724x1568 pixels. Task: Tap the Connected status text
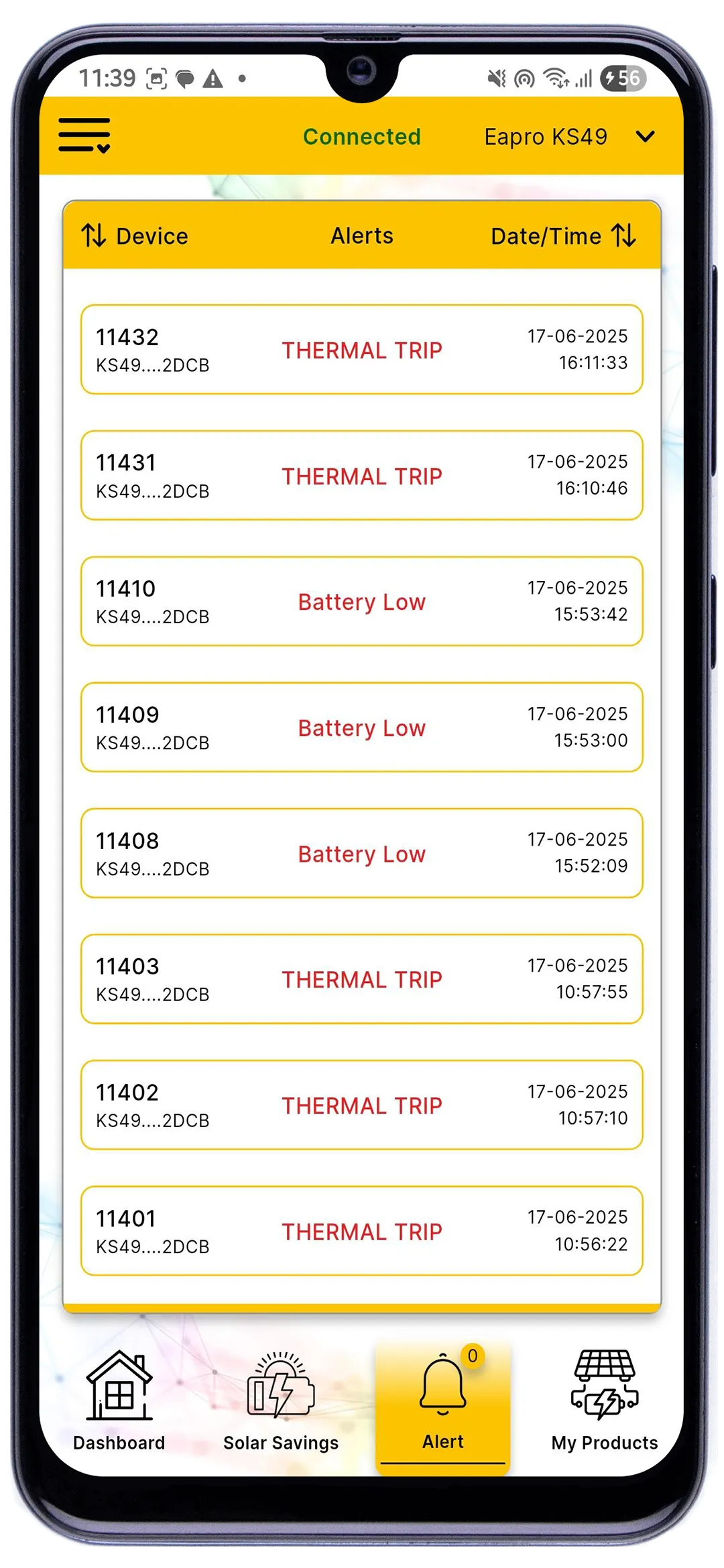point(361,136)
